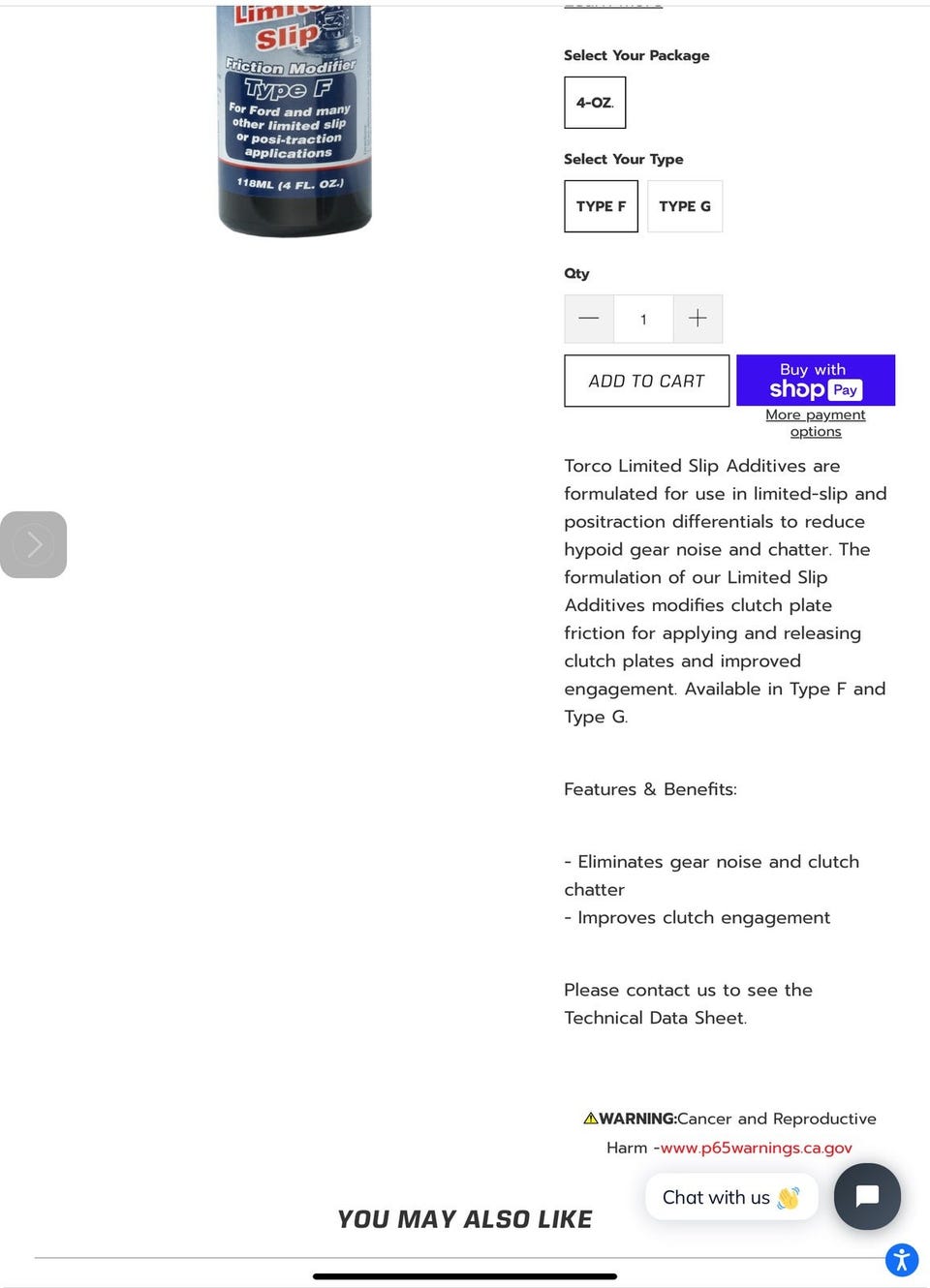The width and height of the screenshot is (930, 1288).
Task: Tap the Chat with us prompt
Action: (730, 1197)
